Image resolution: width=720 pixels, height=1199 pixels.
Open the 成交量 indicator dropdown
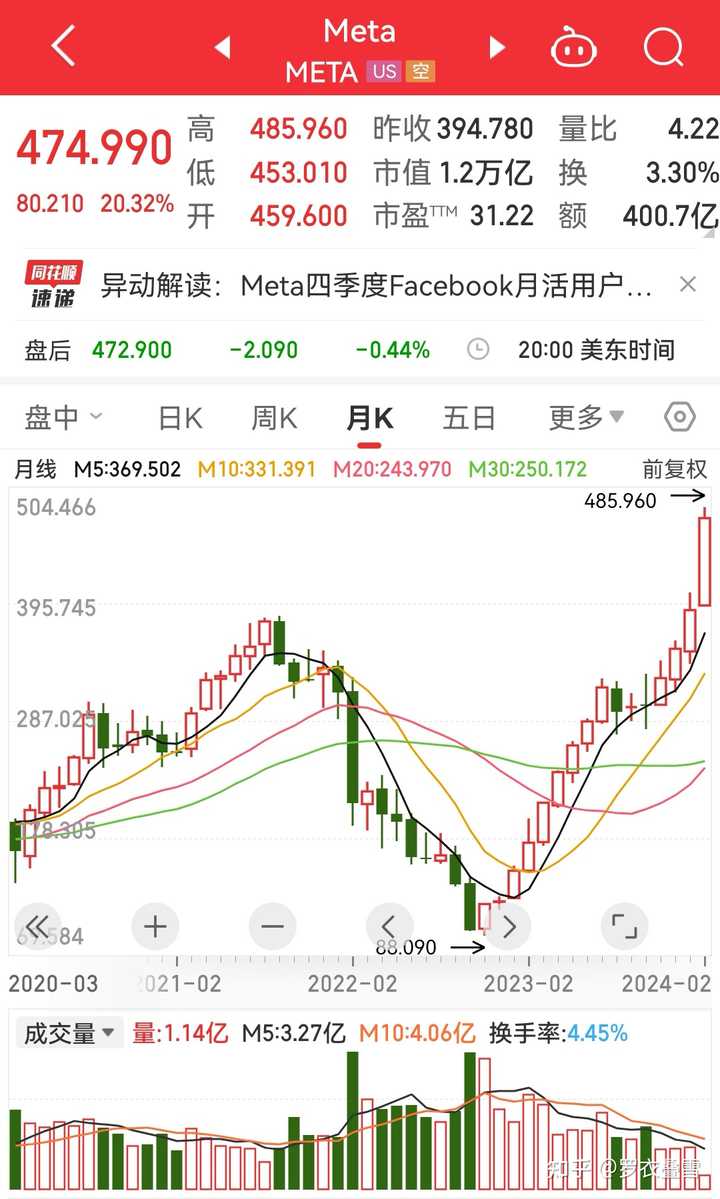tap(68, 1030)
